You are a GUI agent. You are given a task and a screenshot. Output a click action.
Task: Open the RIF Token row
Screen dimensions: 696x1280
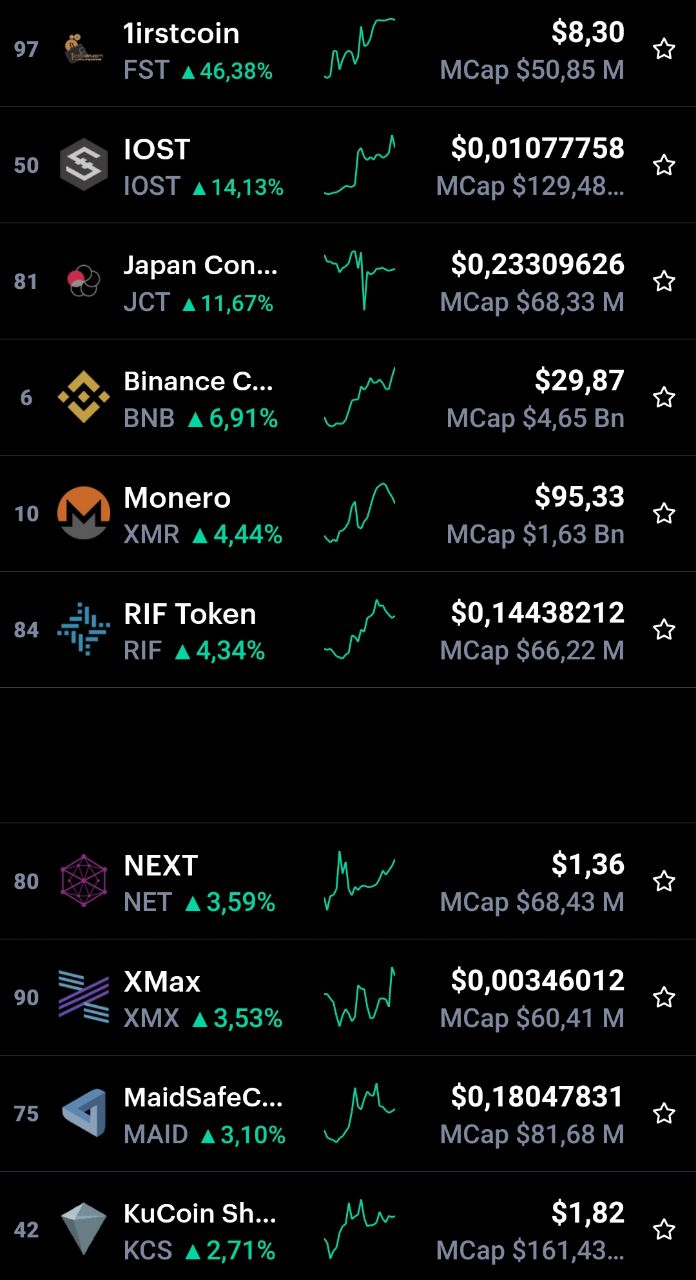pos(348,629)
